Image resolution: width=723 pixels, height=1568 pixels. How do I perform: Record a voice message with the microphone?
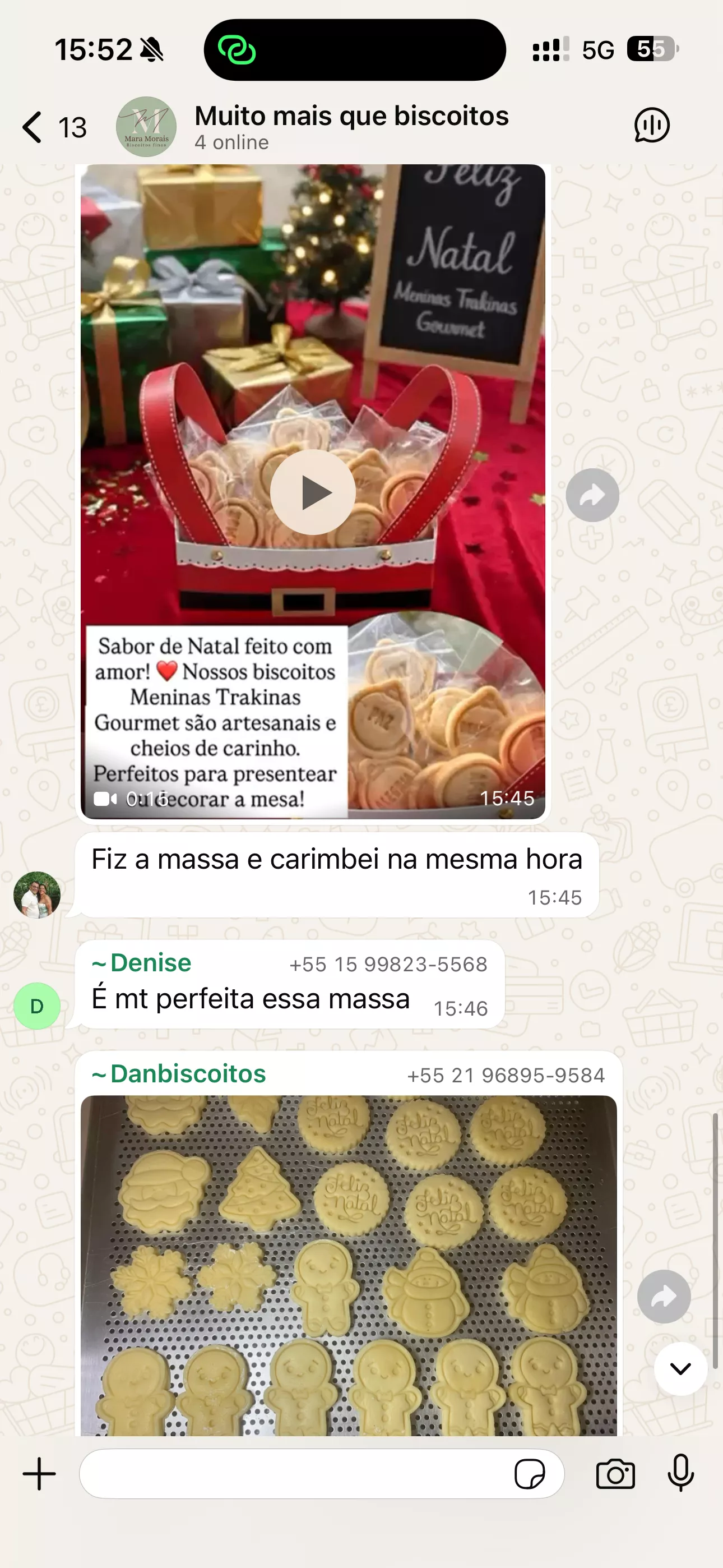pos(680,1474)
